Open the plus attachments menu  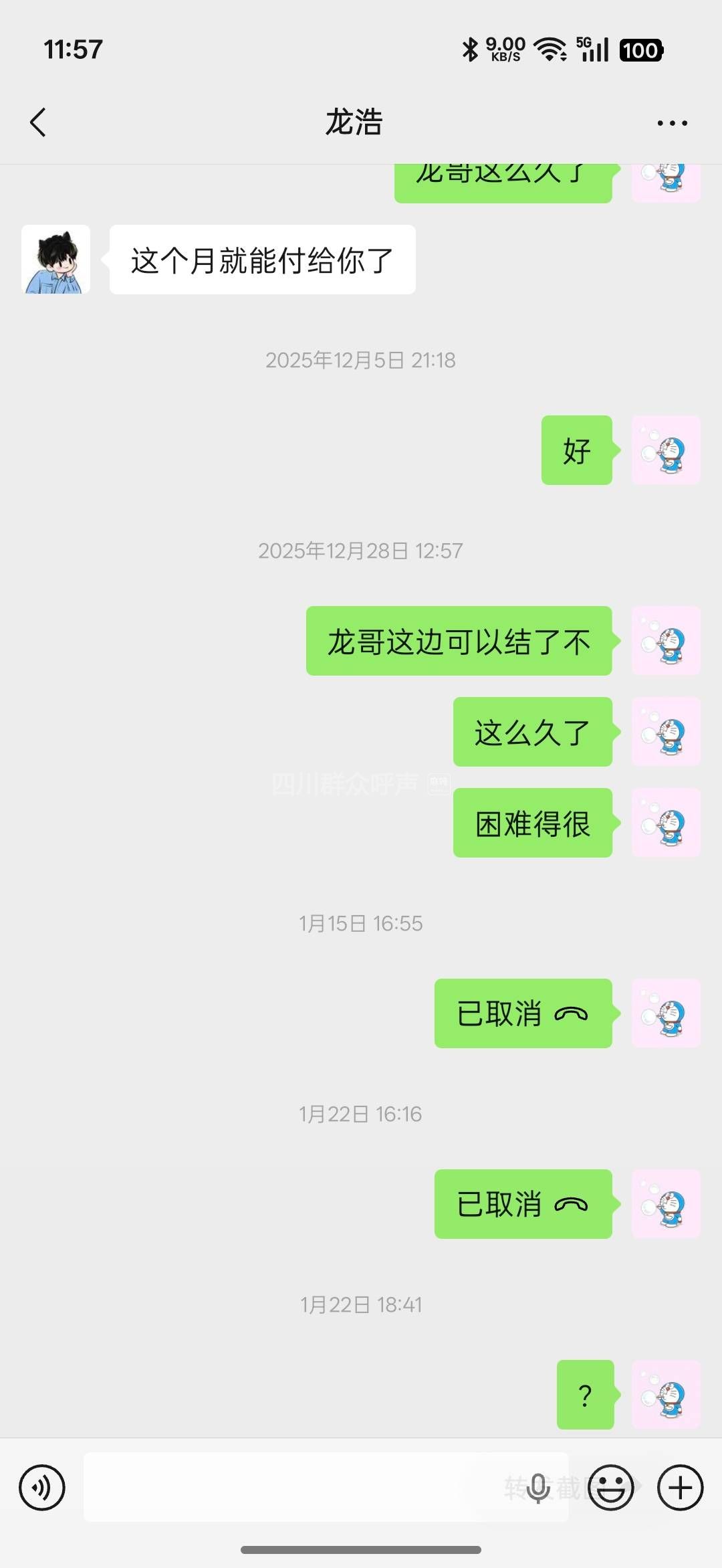680,1488
